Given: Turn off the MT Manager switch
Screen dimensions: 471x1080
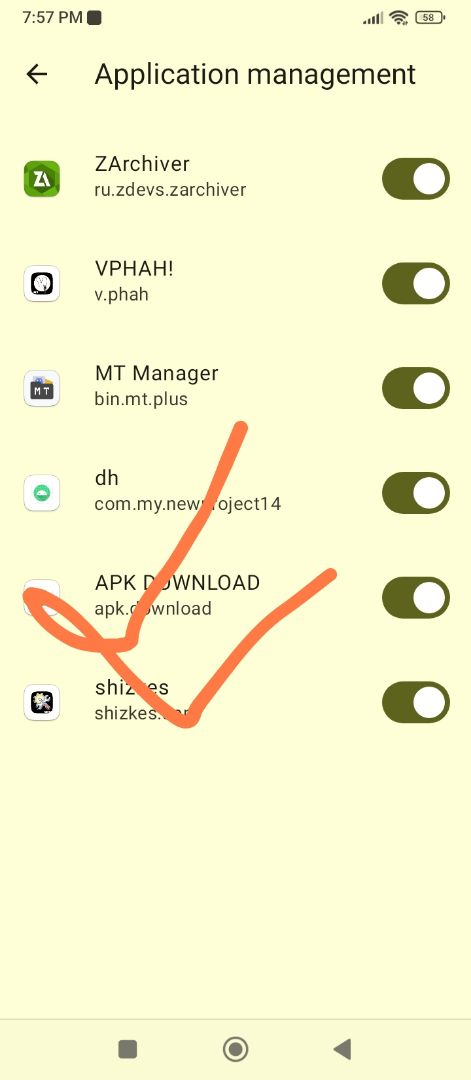Looking at the screenshot, I should pyautogui.click(x=416, y=388).
